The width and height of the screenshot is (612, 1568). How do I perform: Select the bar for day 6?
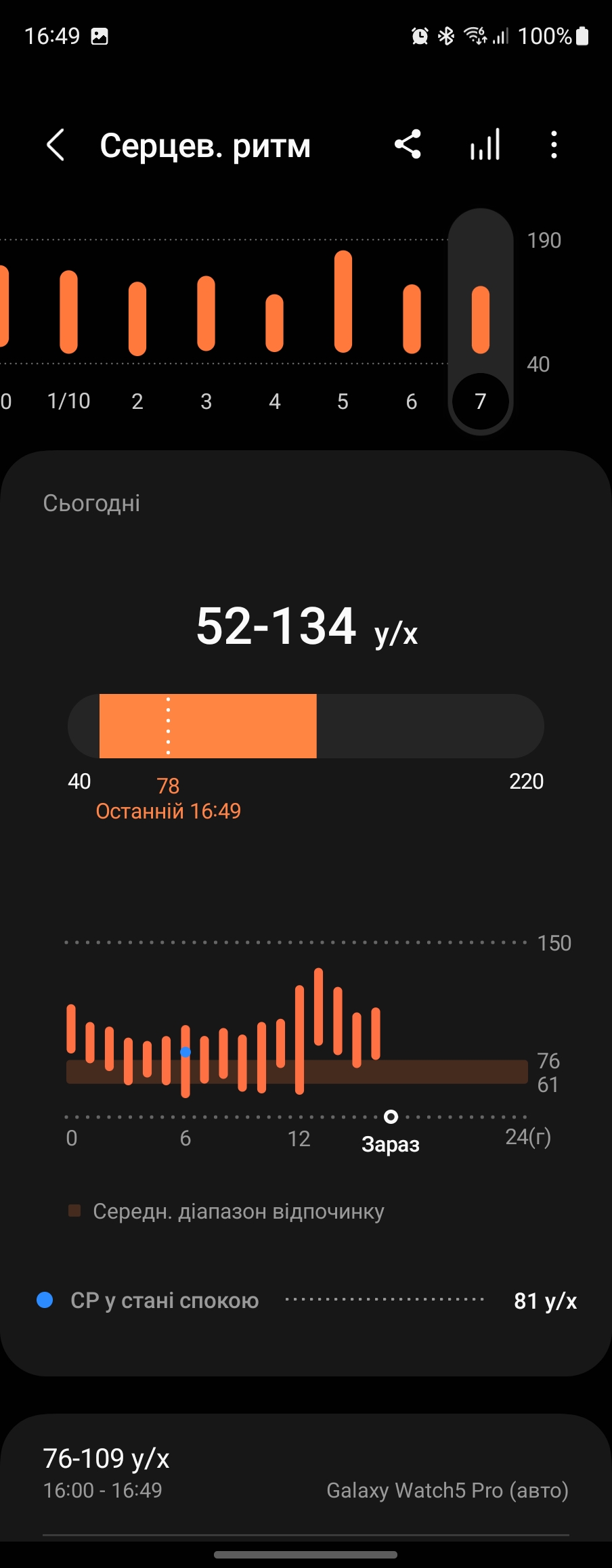pos(412,318)
